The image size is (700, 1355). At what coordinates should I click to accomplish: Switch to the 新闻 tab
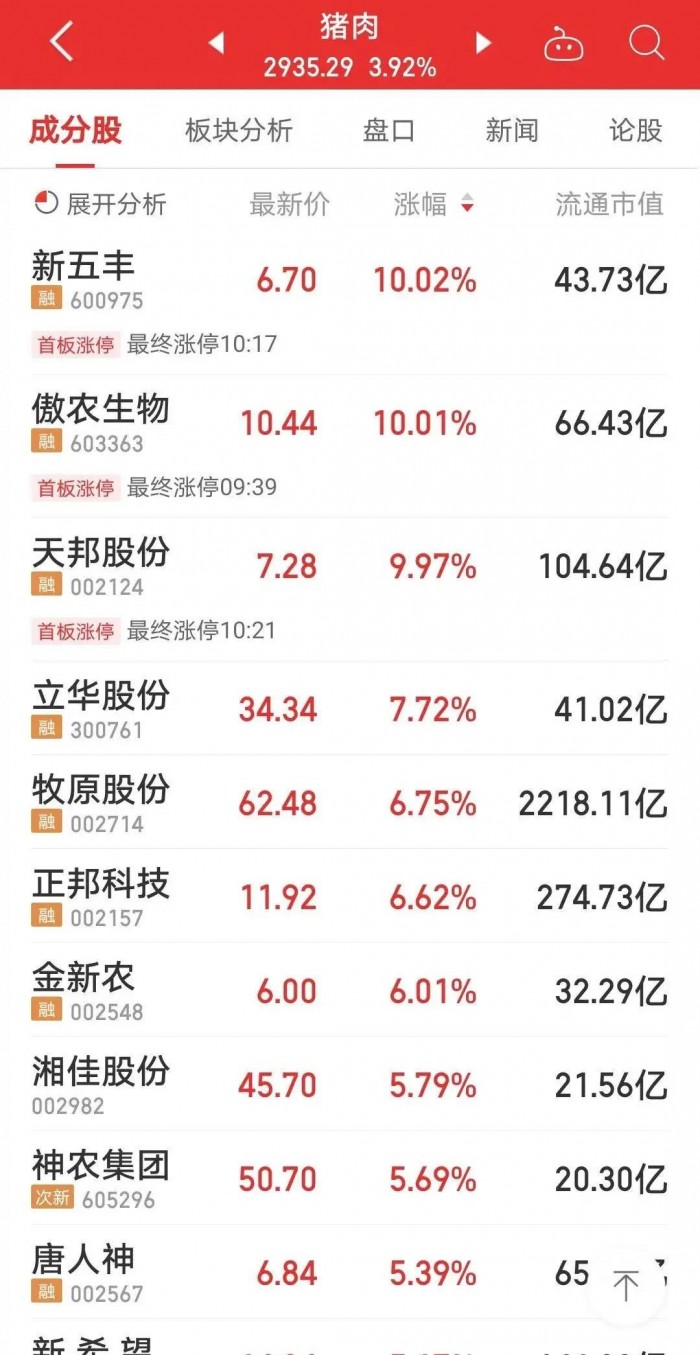pos(512,130)
